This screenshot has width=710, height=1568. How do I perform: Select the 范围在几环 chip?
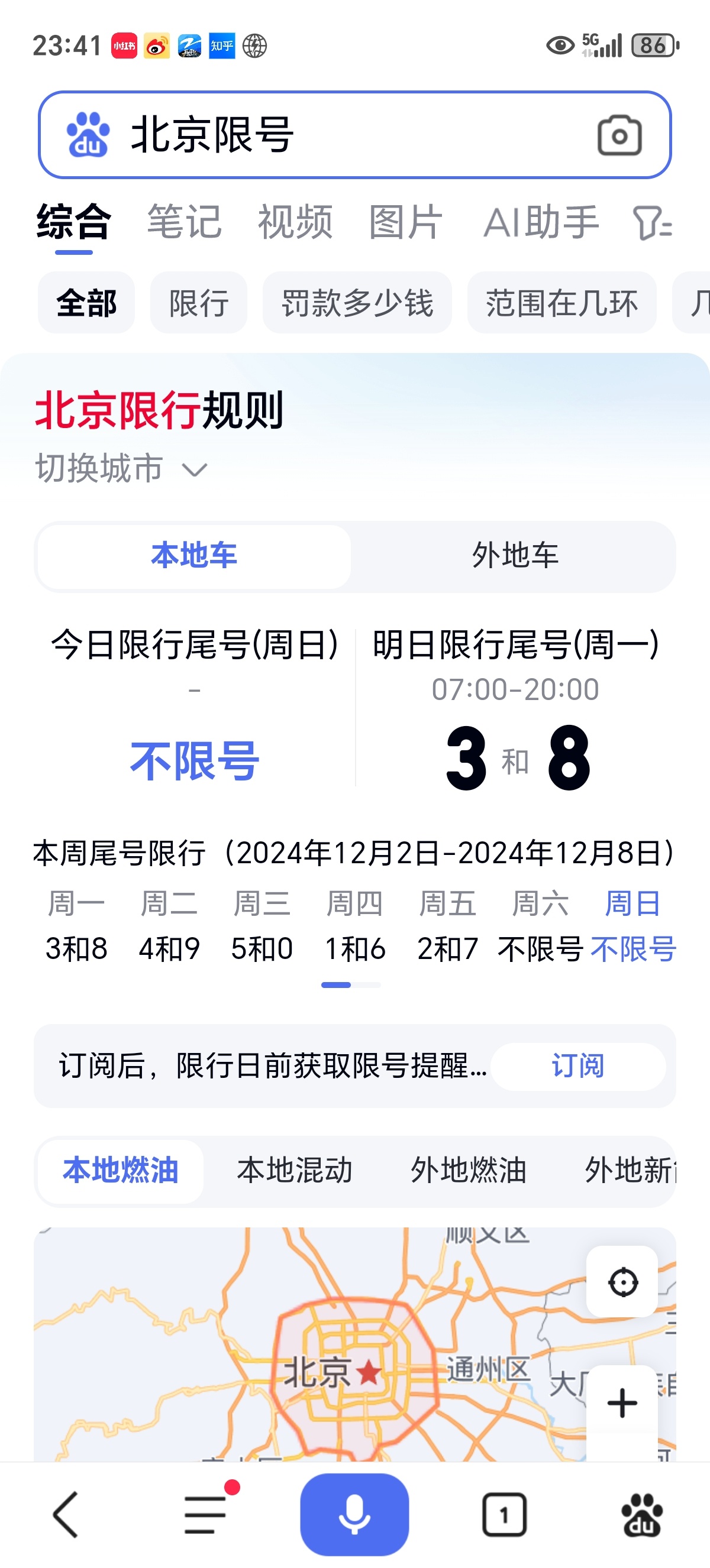tap(561, 303)
